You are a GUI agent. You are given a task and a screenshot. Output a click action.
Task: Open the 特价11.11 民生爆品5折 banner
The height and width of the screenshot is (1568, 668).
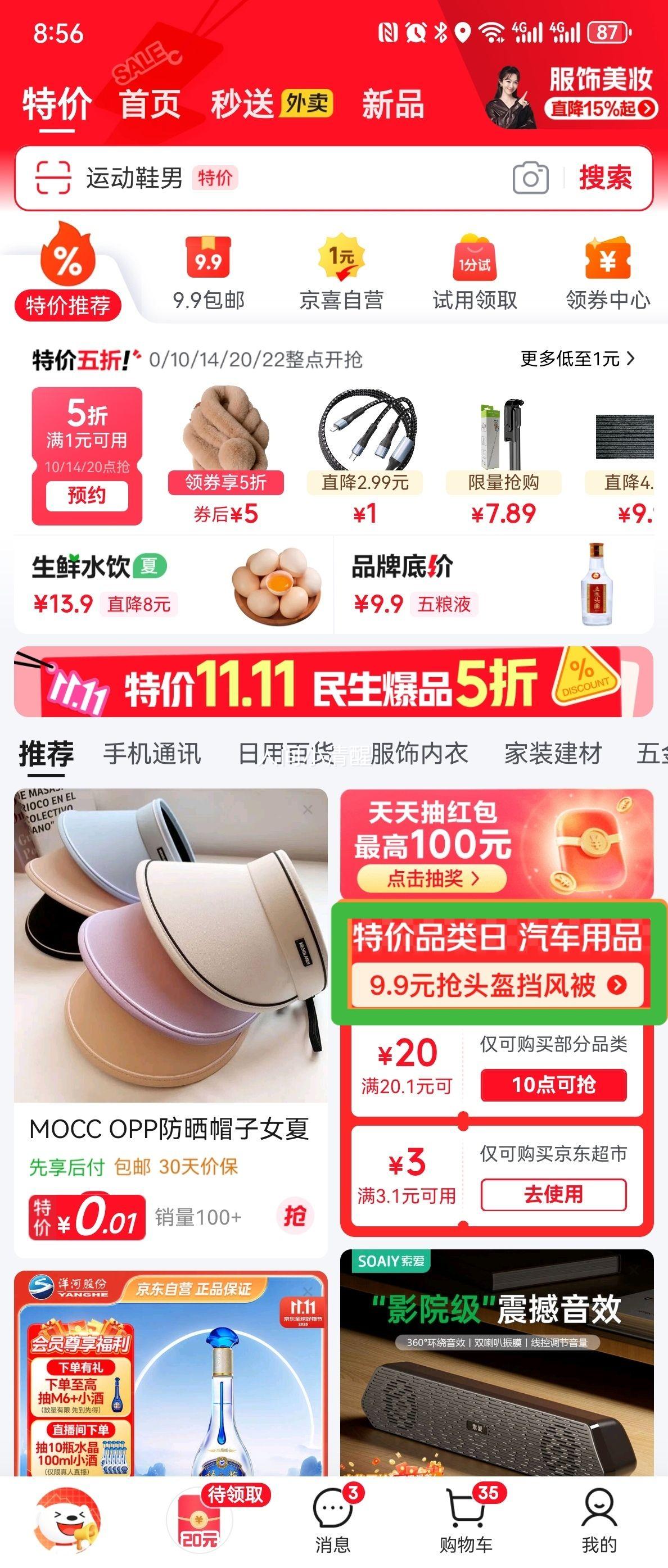[x=333, y=682]
